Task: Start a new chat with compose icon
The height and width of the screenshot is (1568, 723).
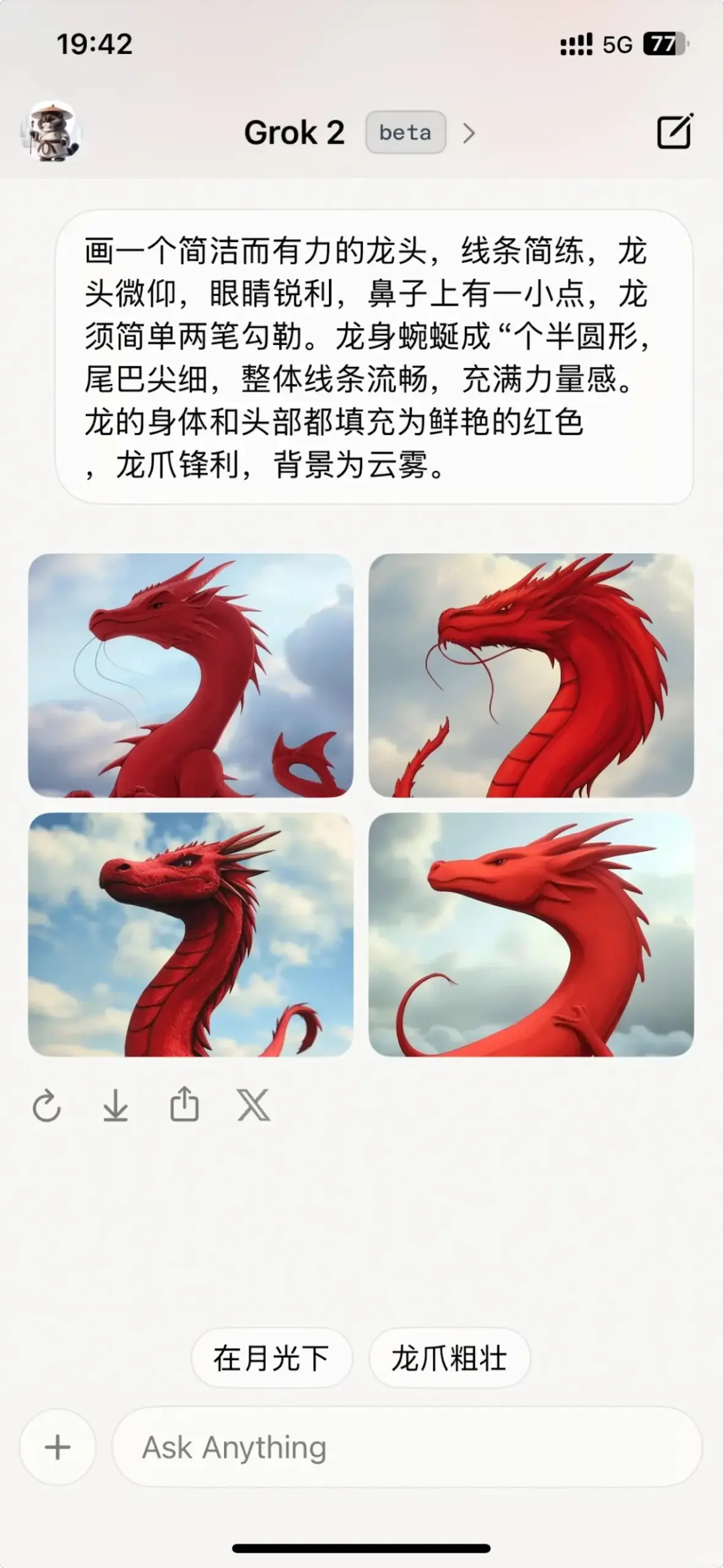Action: tap(675, 131)
